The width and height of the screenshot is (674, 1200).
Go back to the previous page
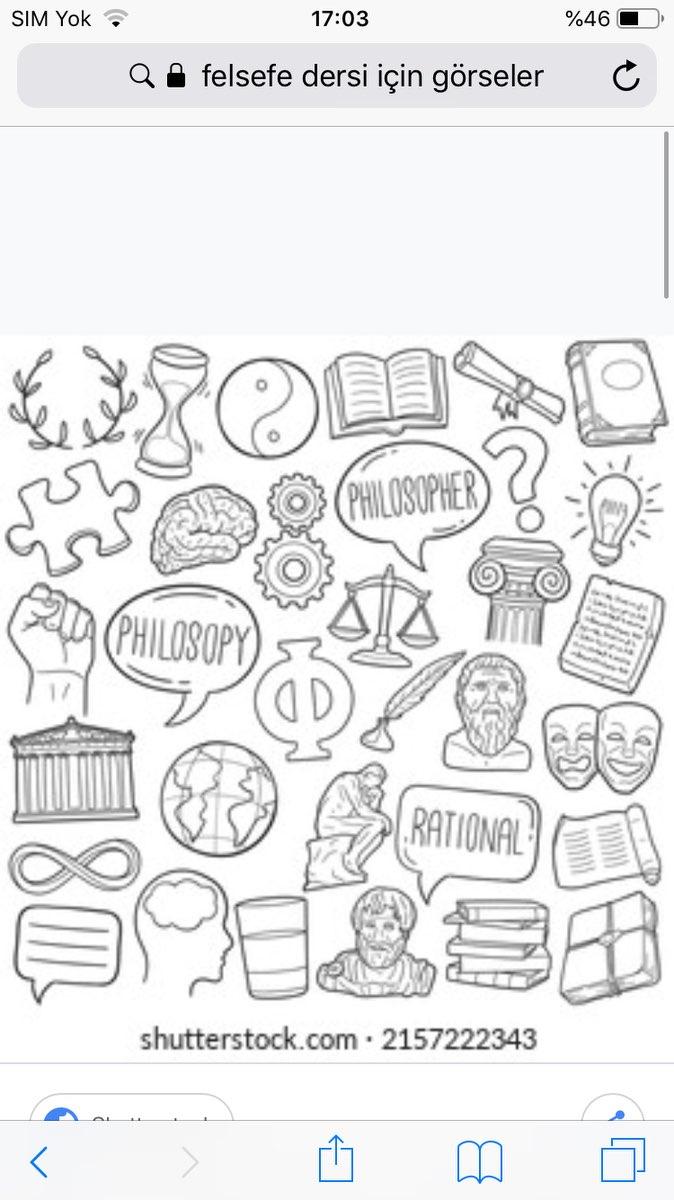39,1162
